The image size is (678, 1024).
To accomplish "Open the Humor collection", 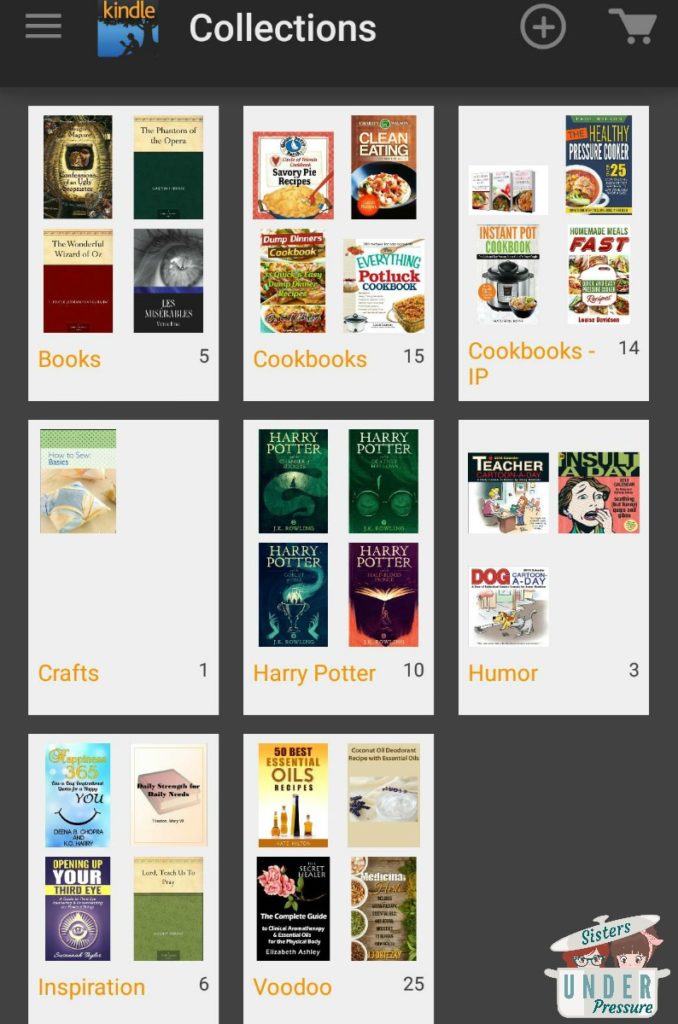I will coord(553,567).
